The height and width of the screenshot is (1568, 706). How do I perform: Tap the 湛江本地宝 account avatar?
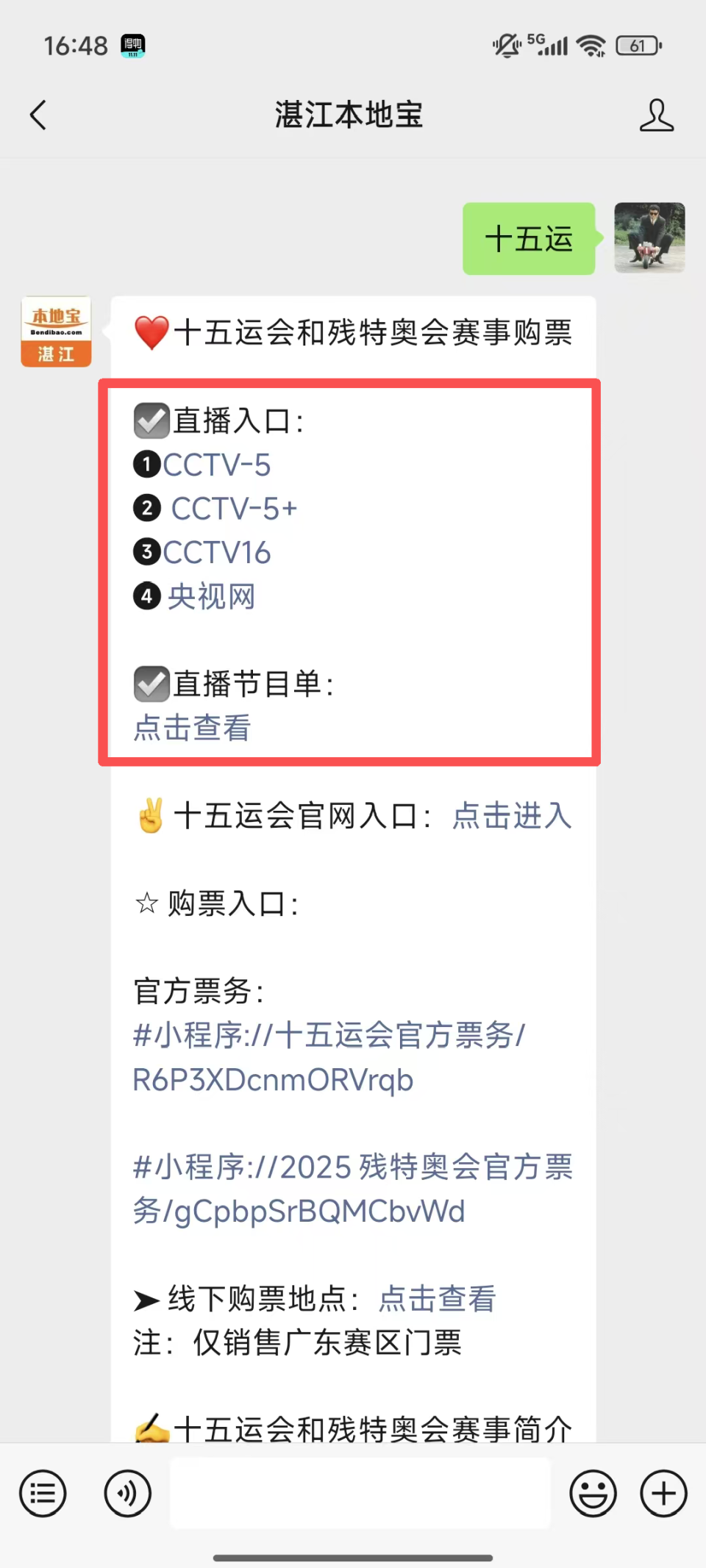point(56,331)
